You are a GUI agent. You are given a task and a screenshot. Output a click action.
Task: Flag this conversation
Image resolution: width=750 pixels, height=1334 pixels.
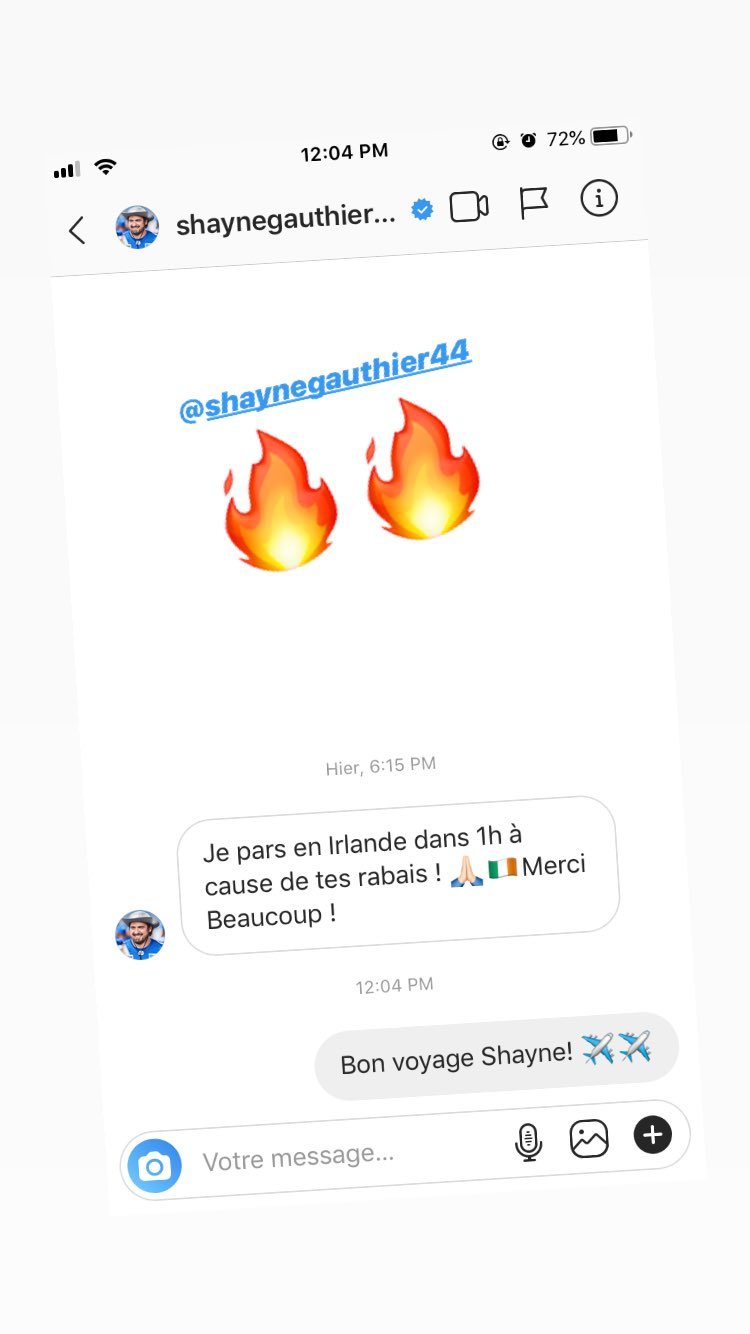pyautogui.click(x=534, y=201)
